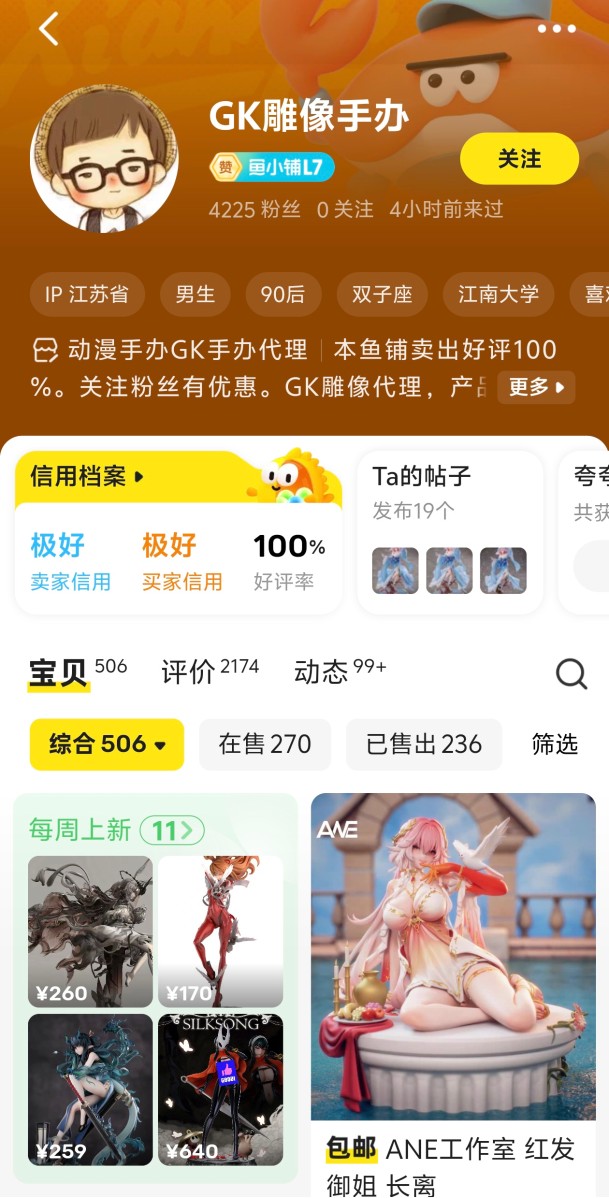Open the ¥640 Silksong figure item

tap(220, 1089)
